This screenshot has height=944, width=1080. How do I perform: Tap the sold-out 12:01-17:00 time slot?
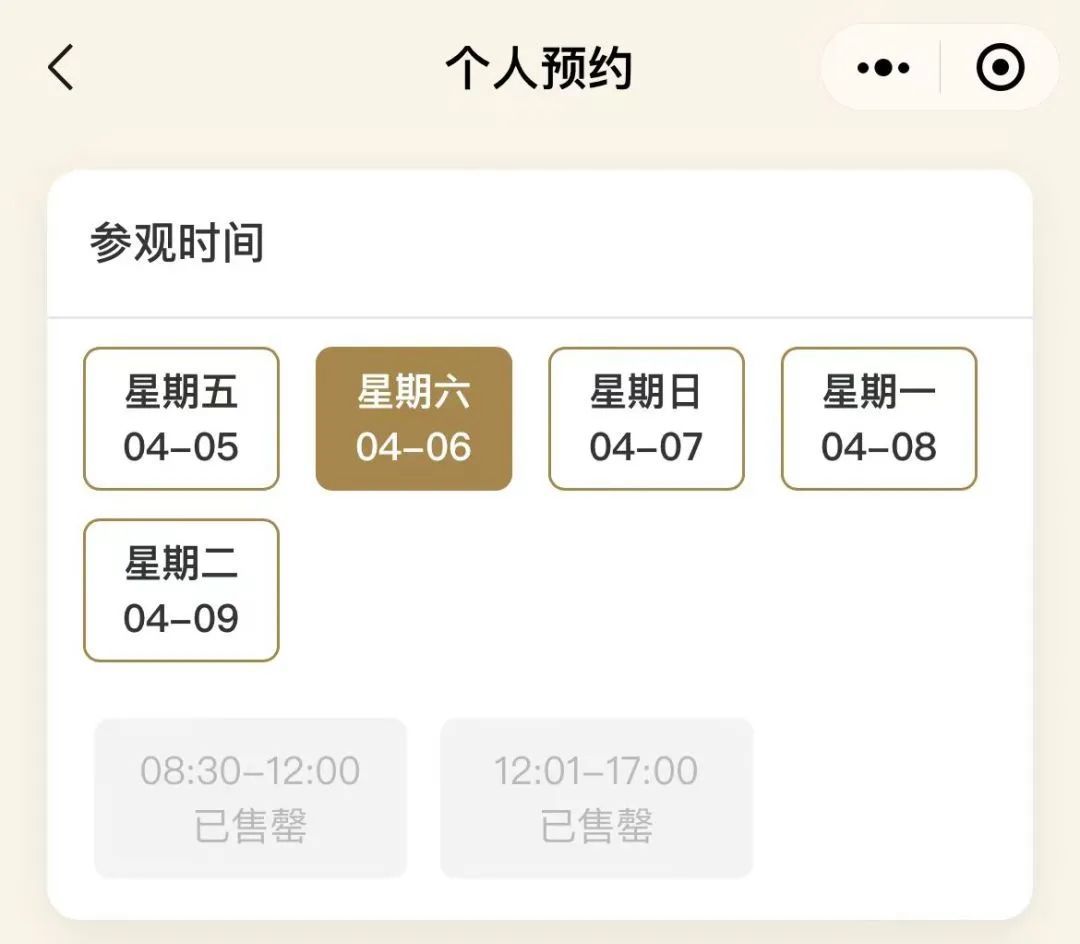[596, 798]
